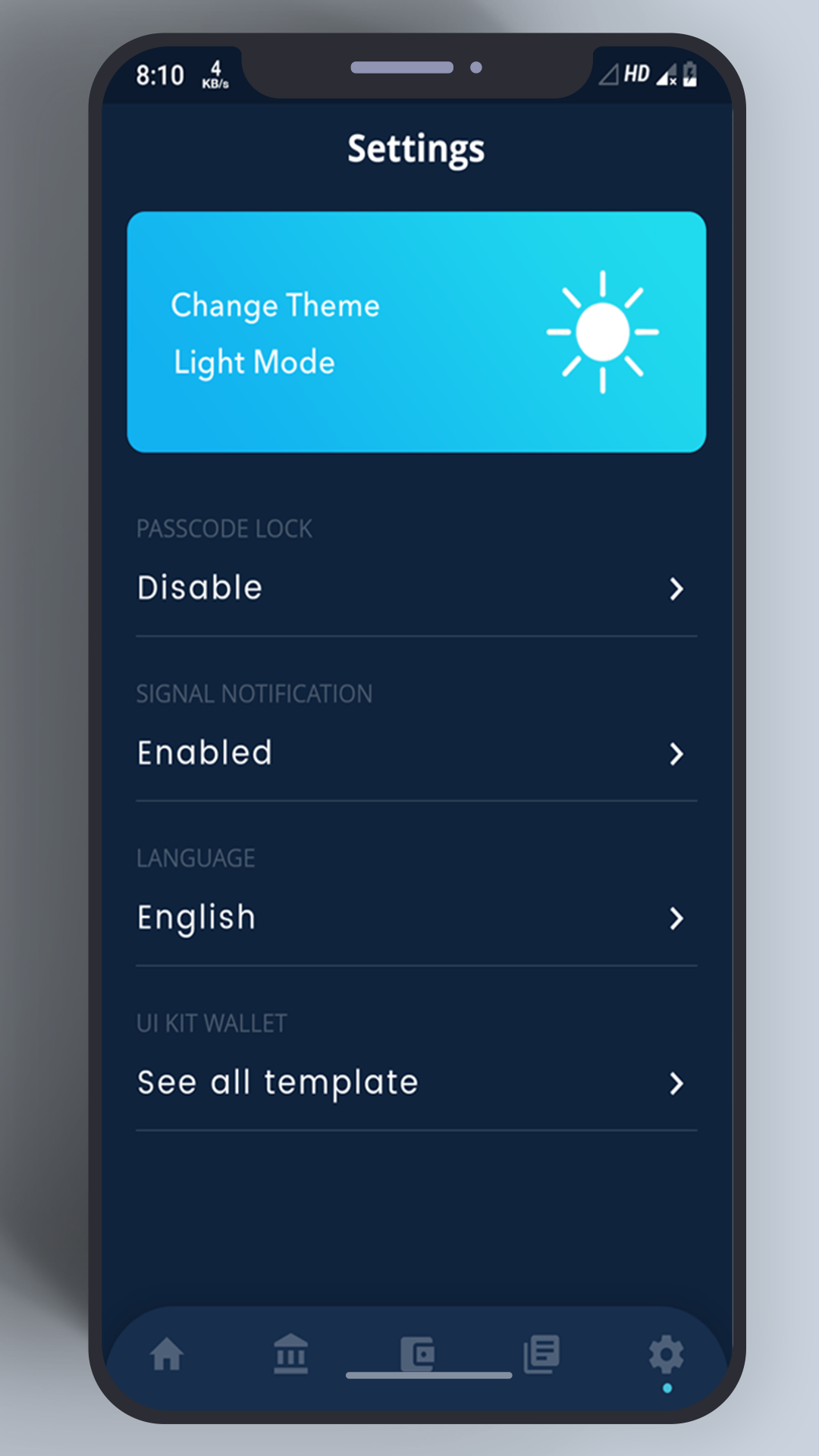The width and height of the screenshot is (819, 1456).
Task: Change the Language from English
Action: click(416, 918)
